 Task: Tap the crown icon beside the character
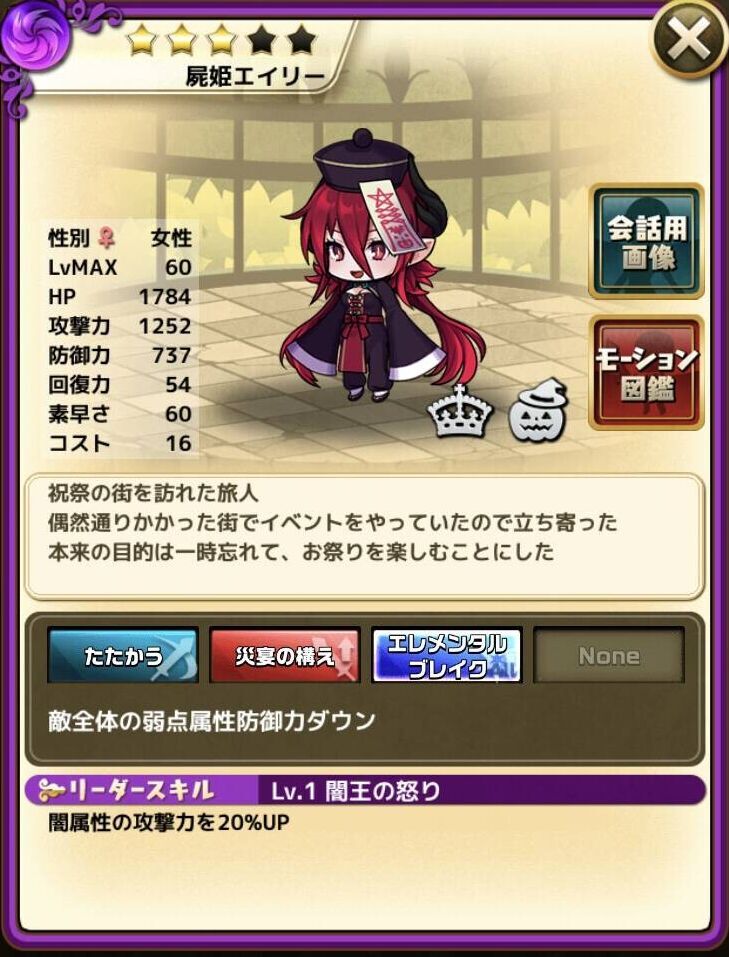(460, 413)
